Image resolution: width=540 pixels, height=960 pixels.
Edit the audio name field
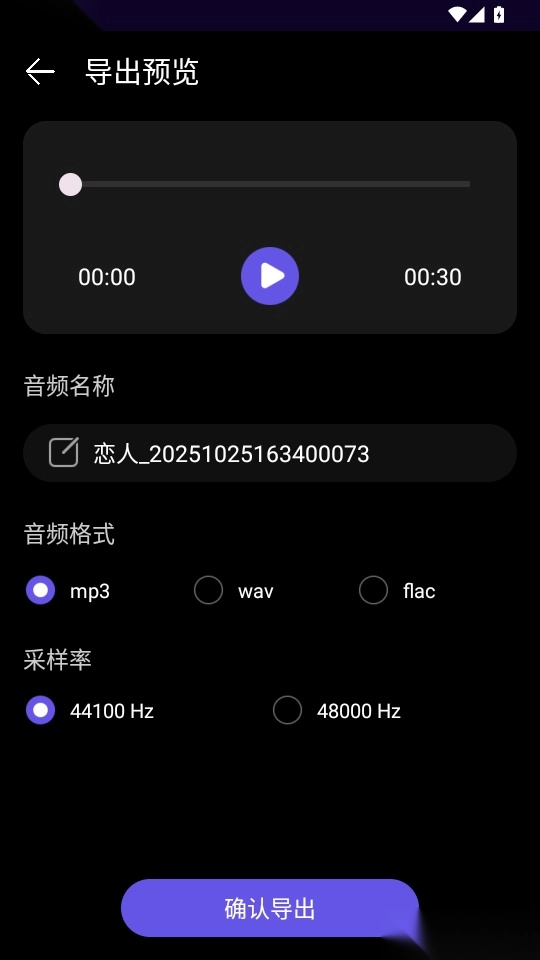[270, 453]
